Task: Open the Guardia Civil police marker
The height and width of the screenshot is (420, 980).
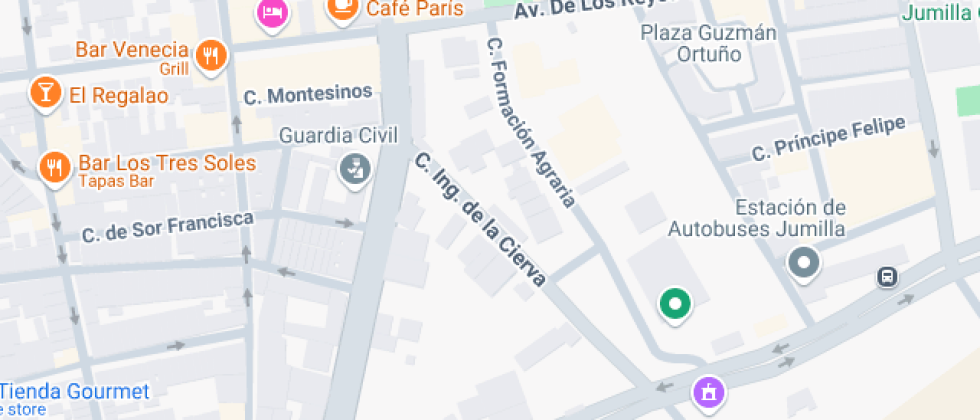Action: pyautogui.click(x=352, y=169)
